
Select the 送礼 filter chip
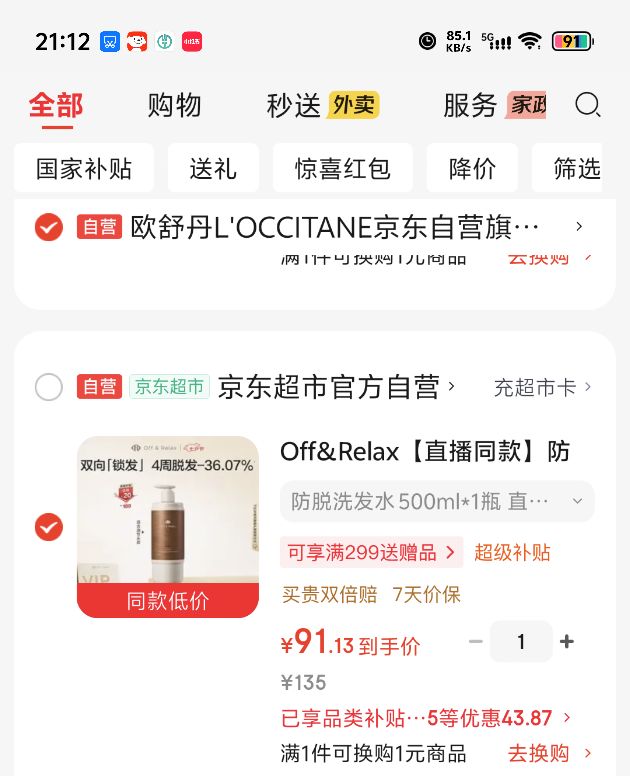coord(213,168)
